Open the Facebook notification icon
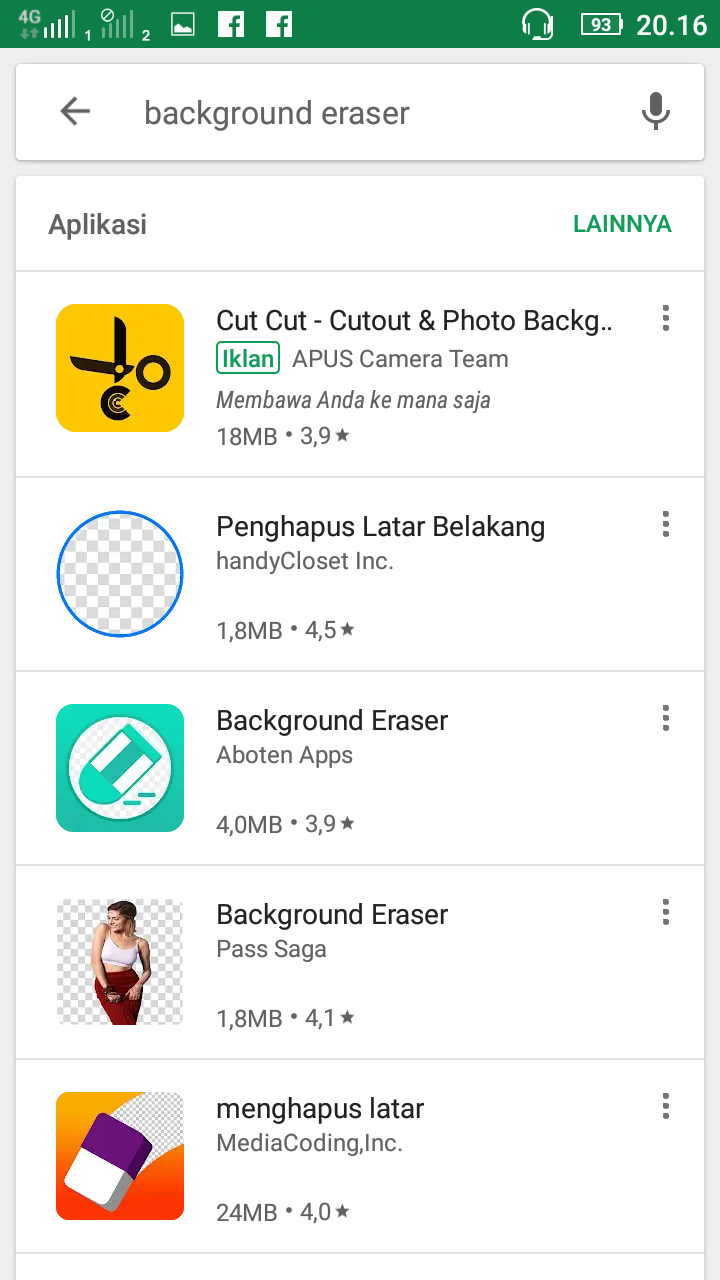Image resolution: width=720 pixels, height=1280 pixels. (x=231, y=23)
